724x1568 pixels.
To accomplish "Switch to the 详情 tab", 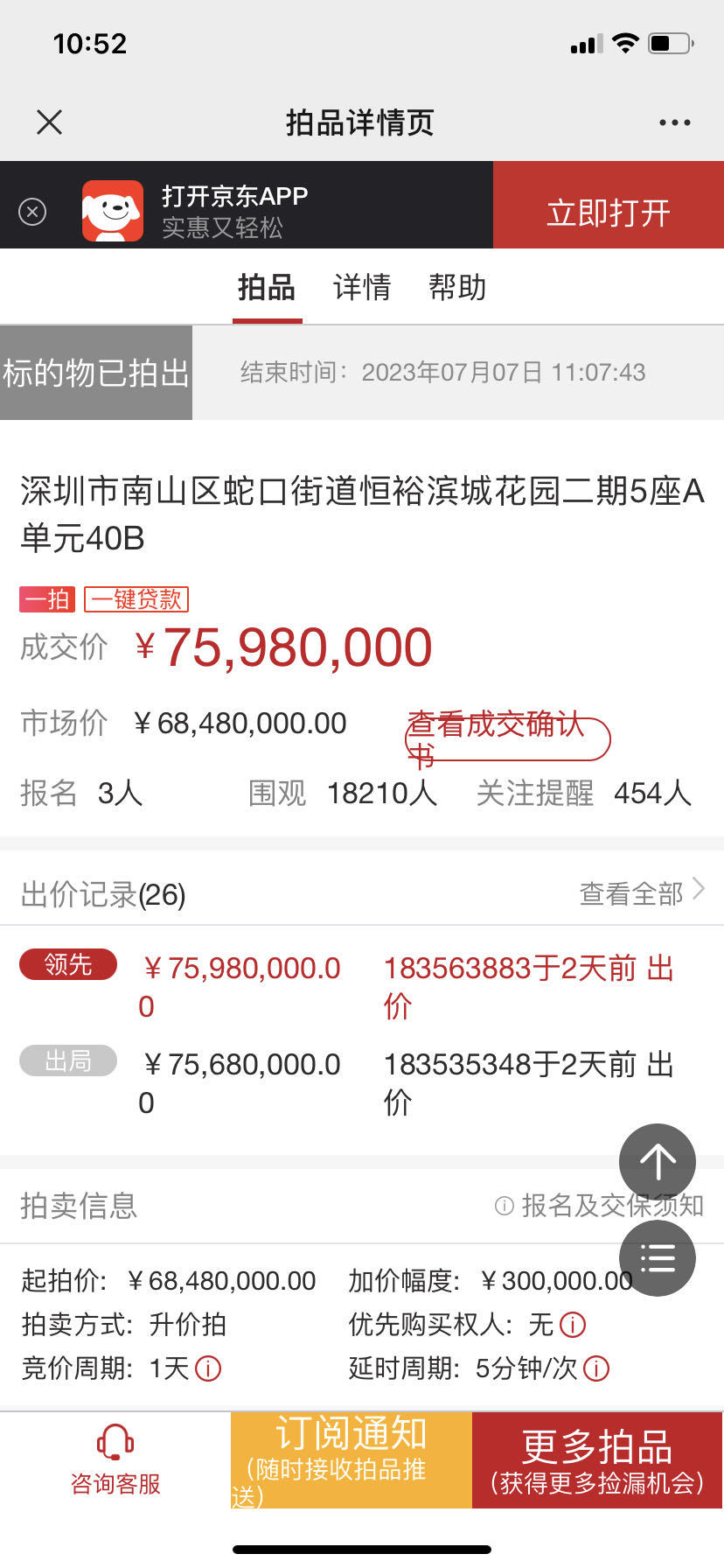I will pos(362,287).
